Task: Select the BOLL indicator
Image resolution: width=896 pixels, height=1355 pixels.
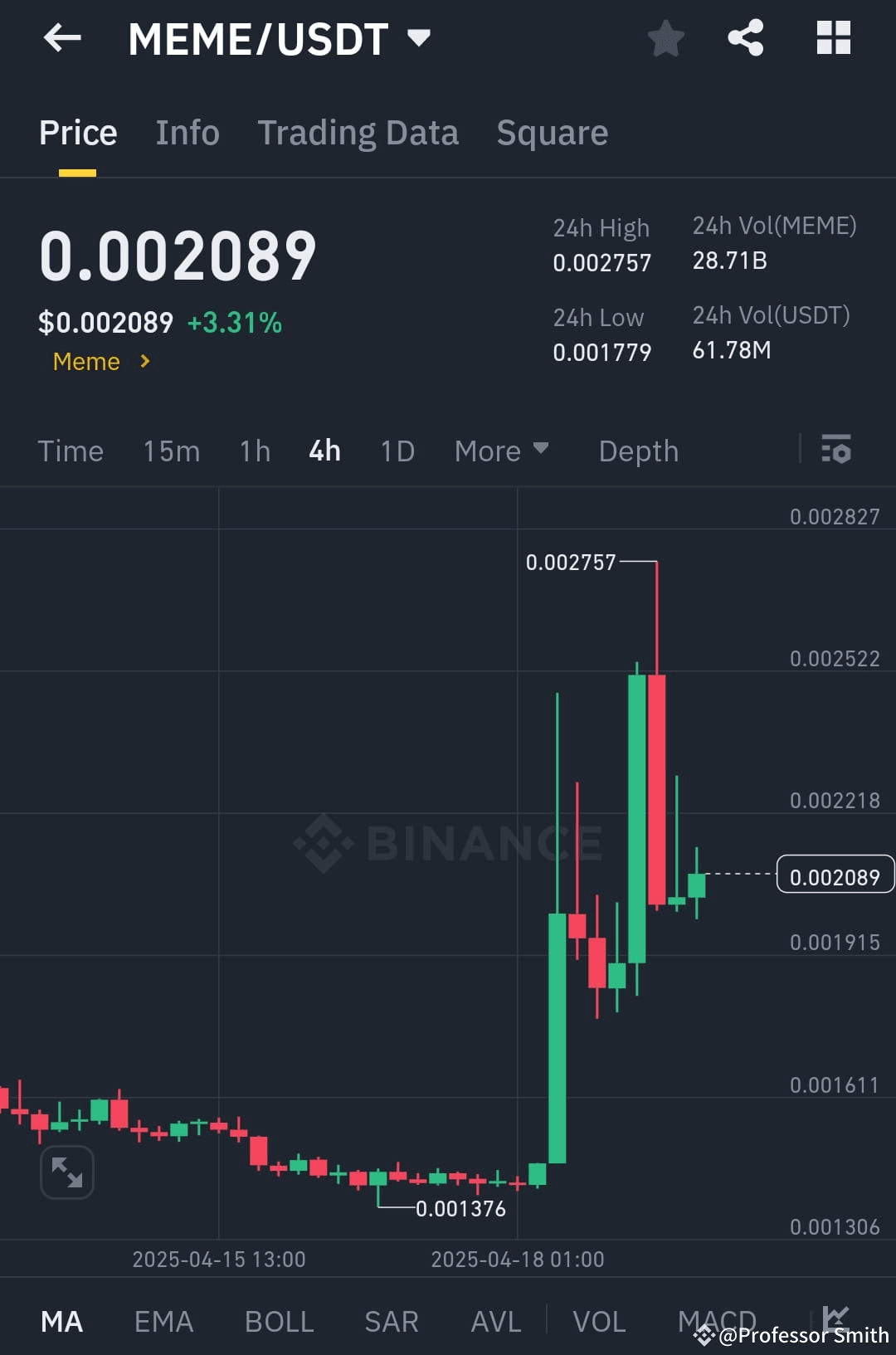Action: point(279,1320)
